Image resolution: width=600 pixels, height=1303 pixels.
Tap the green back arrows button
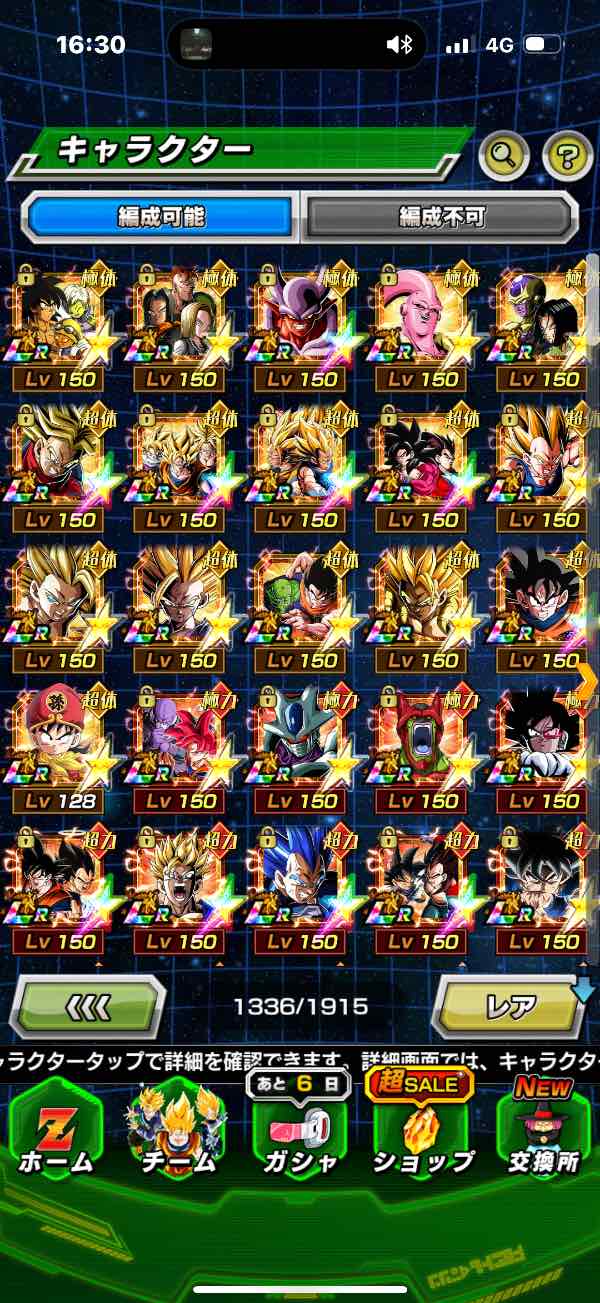tap(86, 1006)
